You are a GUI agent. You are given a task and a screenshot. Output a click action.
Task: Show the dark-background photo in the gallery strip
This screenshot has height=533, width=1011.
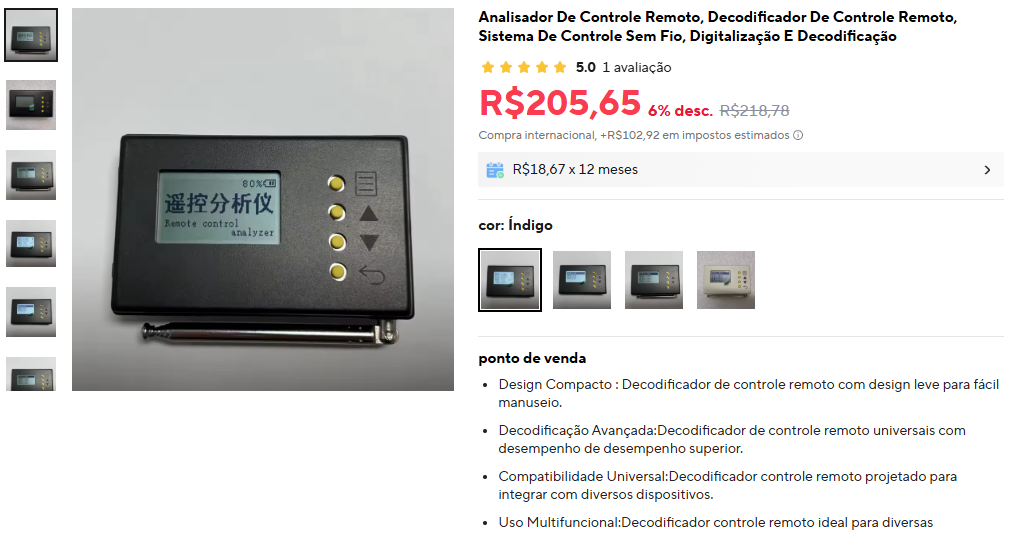click(31, 105)
